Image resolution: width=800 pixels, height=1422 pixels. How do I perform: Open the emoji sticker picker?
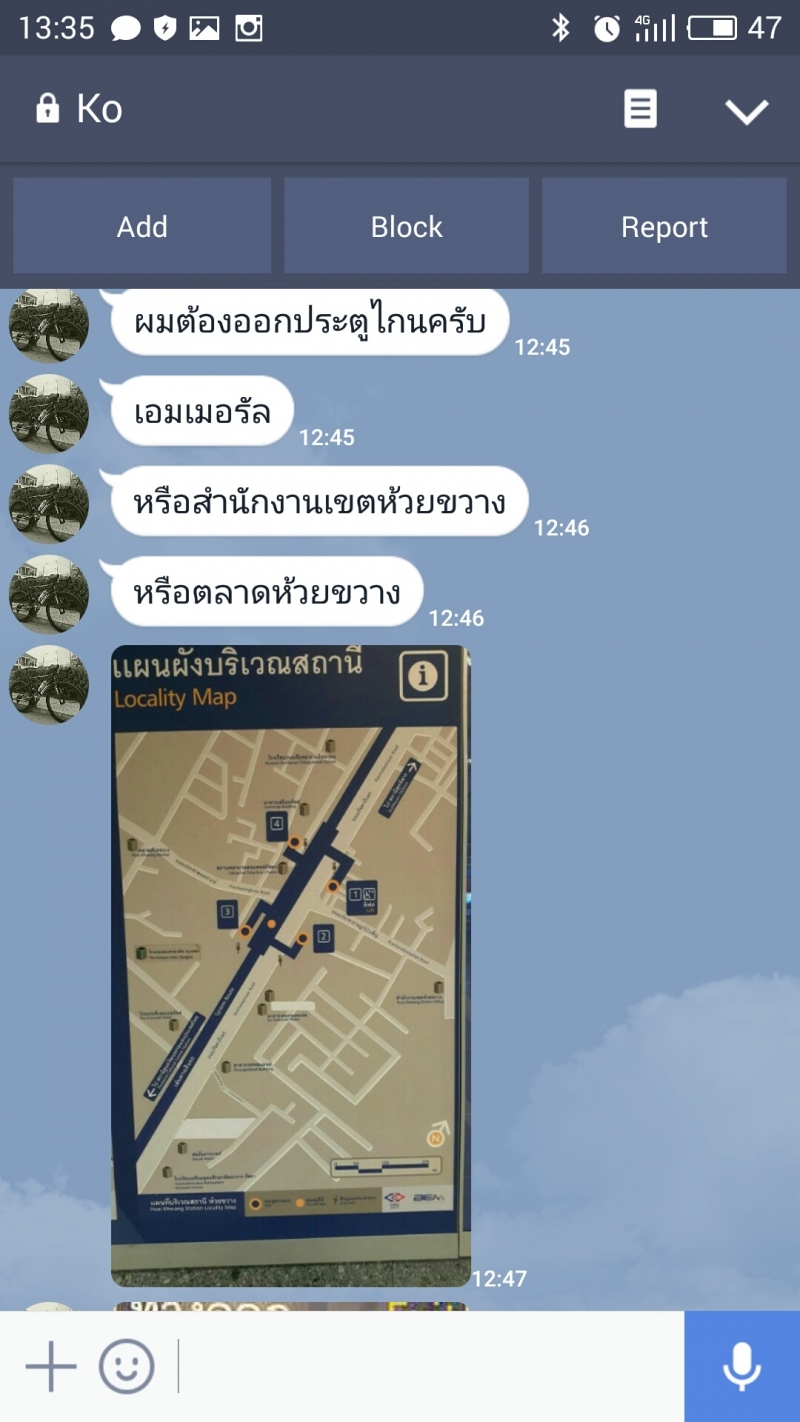[127, 1366]
